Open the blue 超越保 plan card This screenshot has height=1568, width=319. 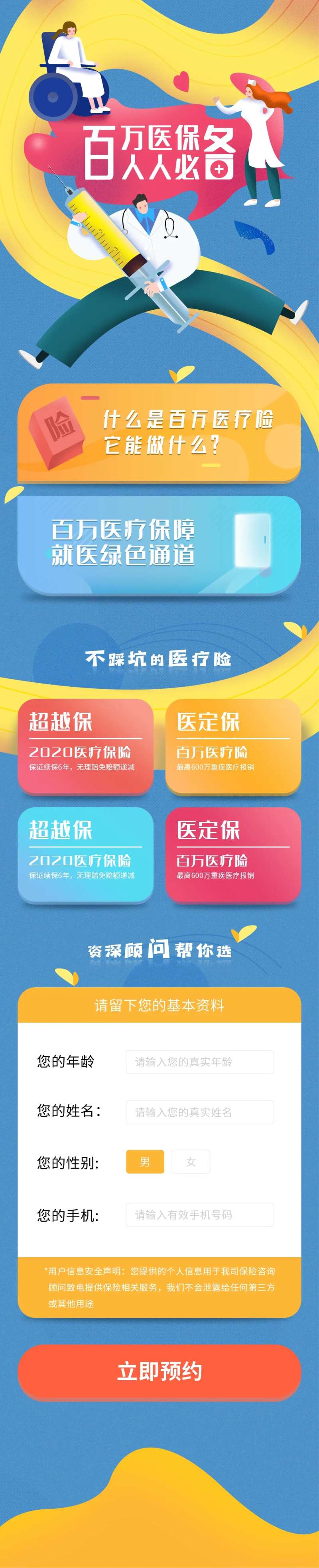pos(85,854)
